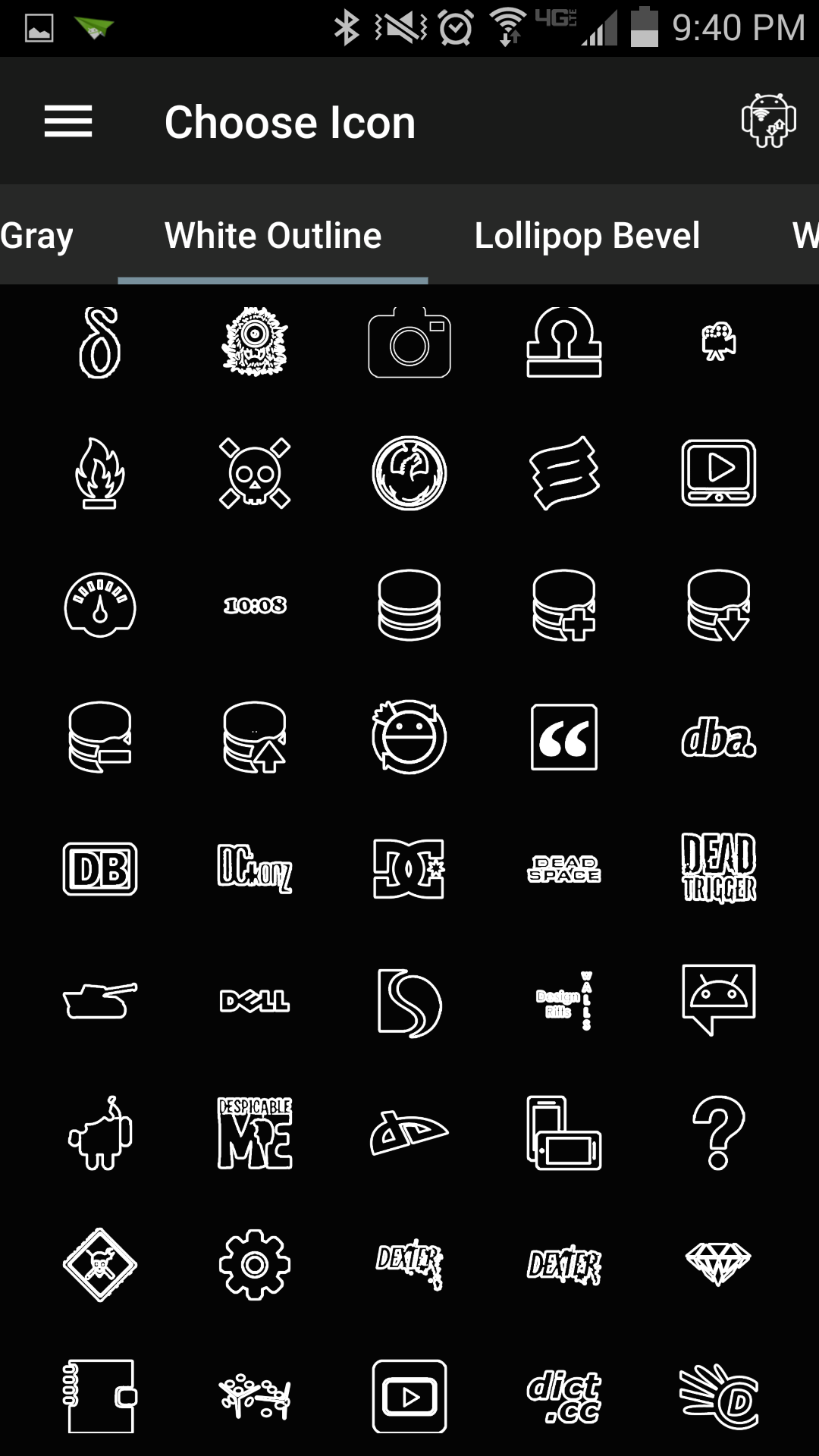Select the 10:08 digital clock icon
This screenshot has width=819, height=1456.
(255, 604)
